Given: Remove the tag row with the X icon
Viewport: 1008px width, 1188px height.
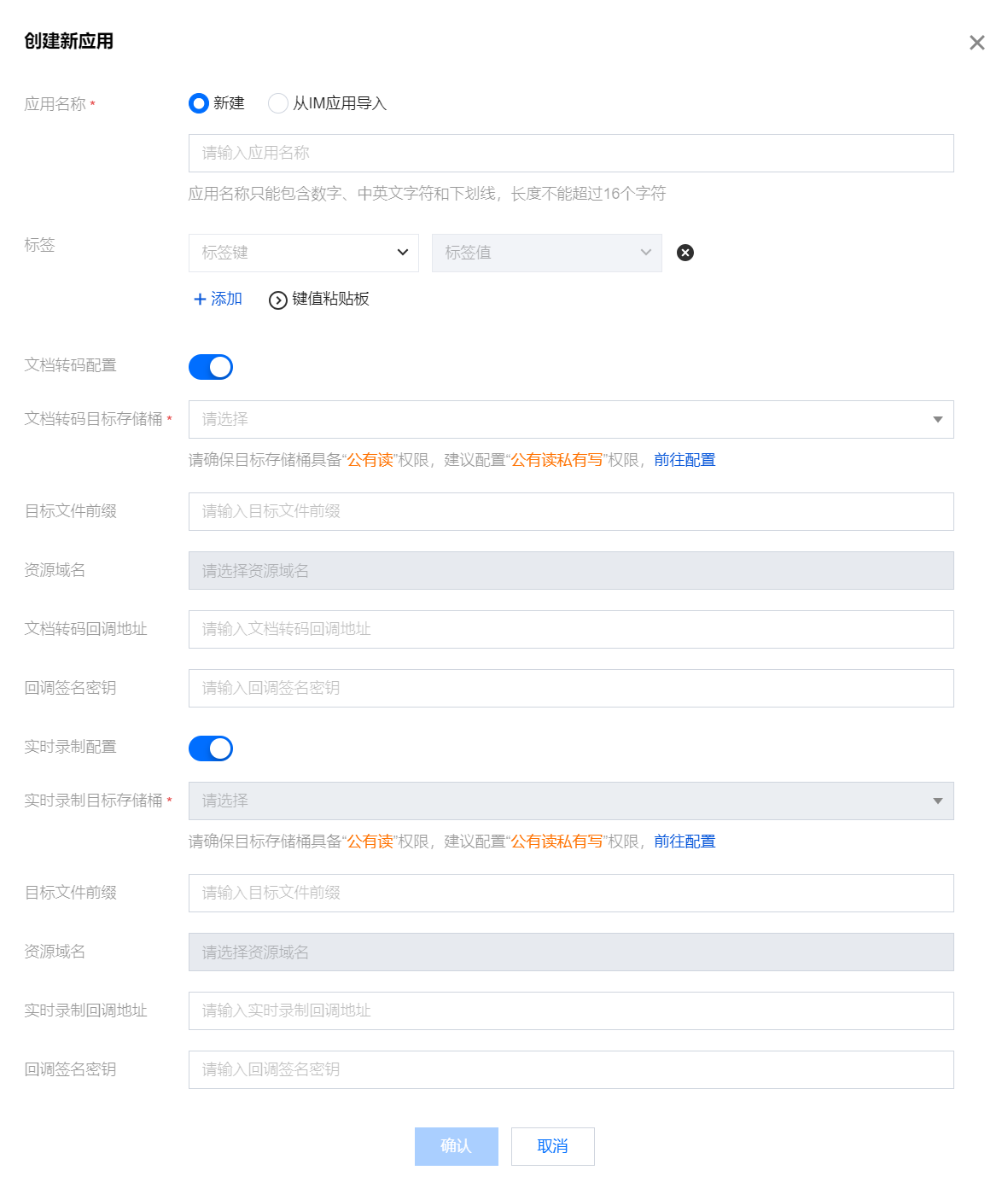Looking at the screenshot, I should pyautogui.click(x=685, y=253).
